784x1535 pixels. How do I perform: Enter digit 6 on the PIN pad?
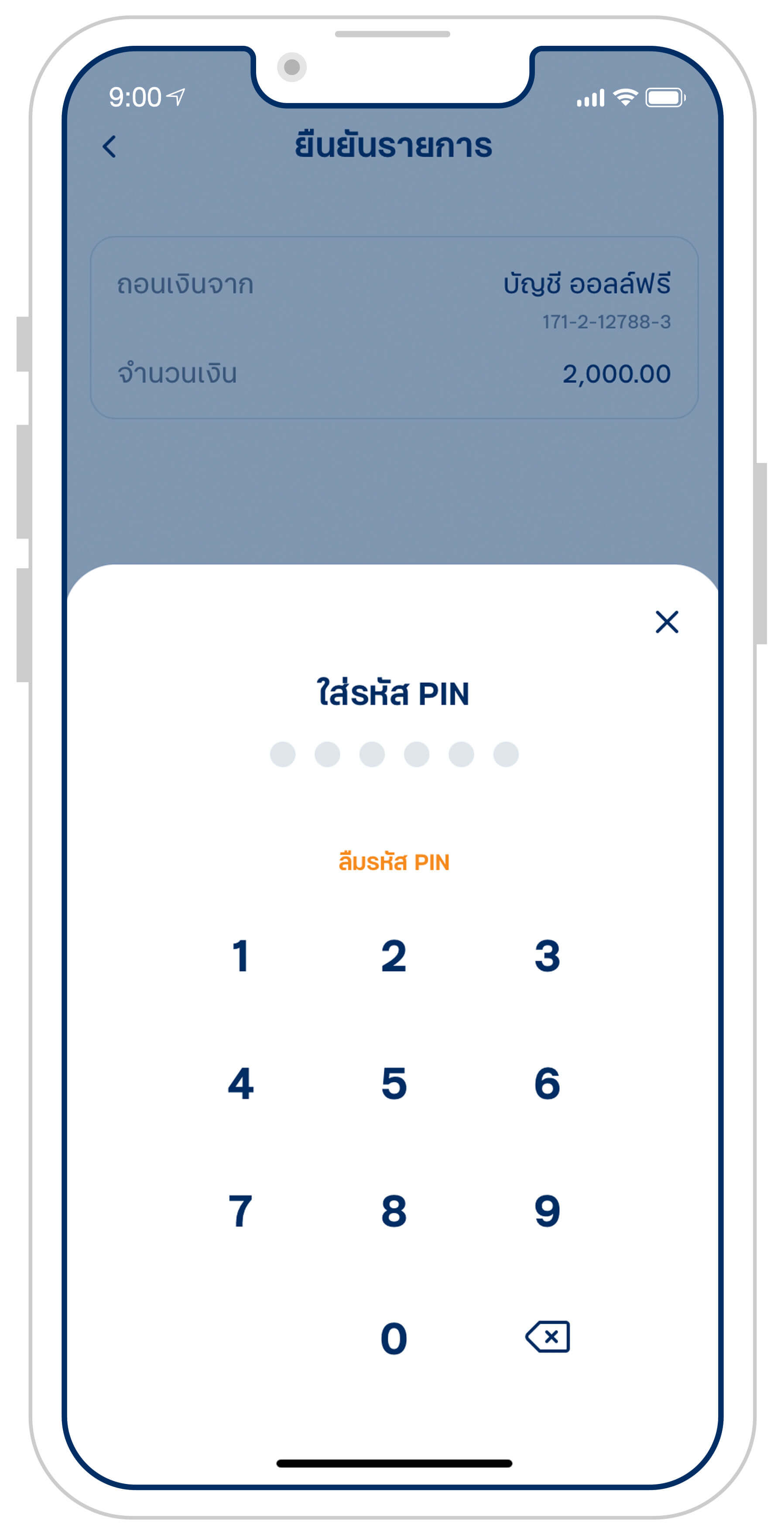pos(547,1083)
